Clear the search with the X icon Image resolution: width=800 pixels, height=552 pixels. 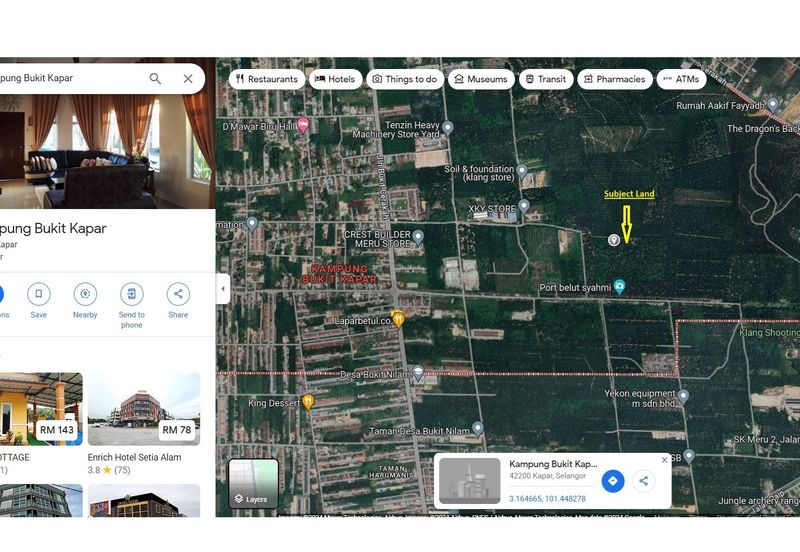(188, 78)
